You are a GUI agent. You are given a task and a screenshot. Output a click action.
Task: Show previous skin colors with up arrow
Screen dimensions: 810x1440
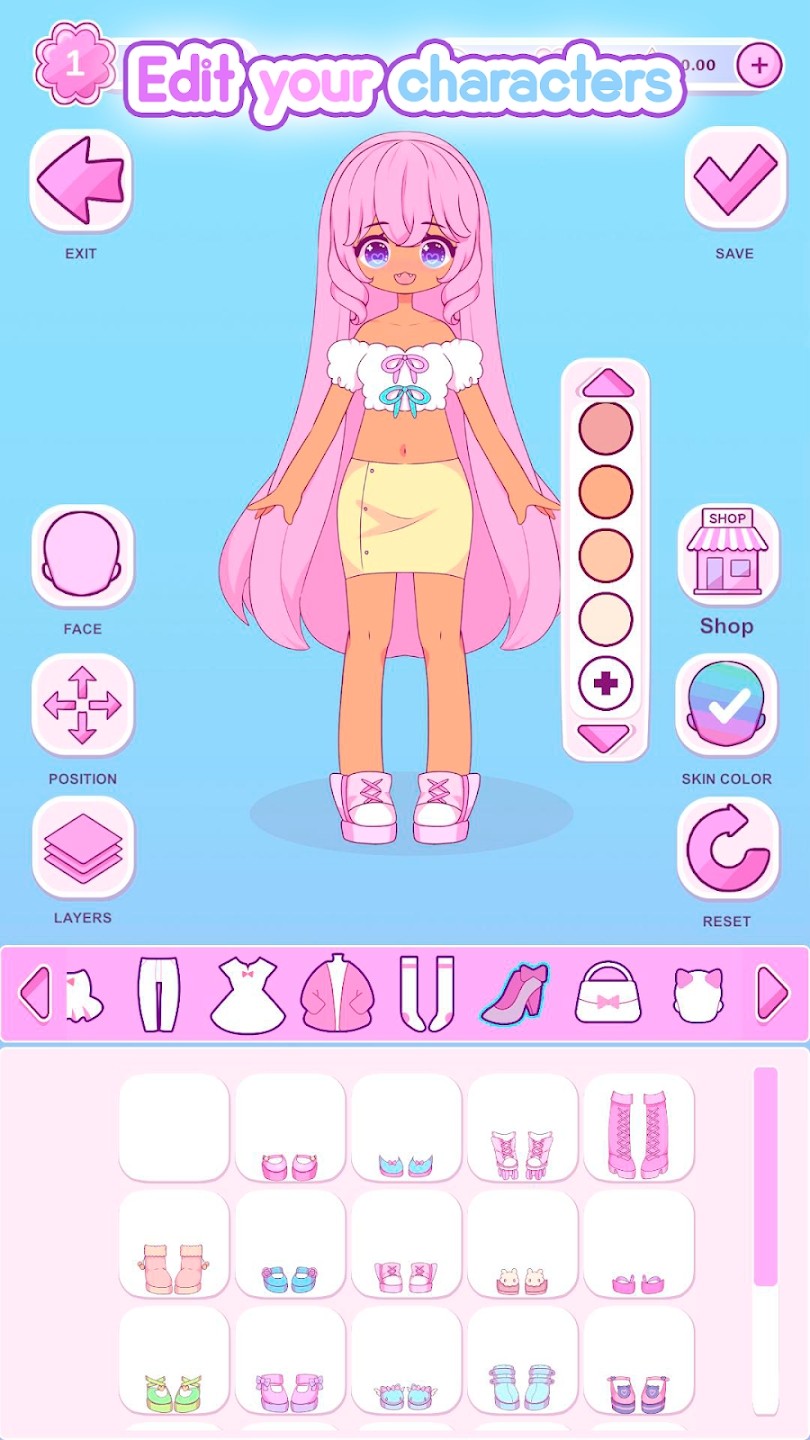click(606, 382)
